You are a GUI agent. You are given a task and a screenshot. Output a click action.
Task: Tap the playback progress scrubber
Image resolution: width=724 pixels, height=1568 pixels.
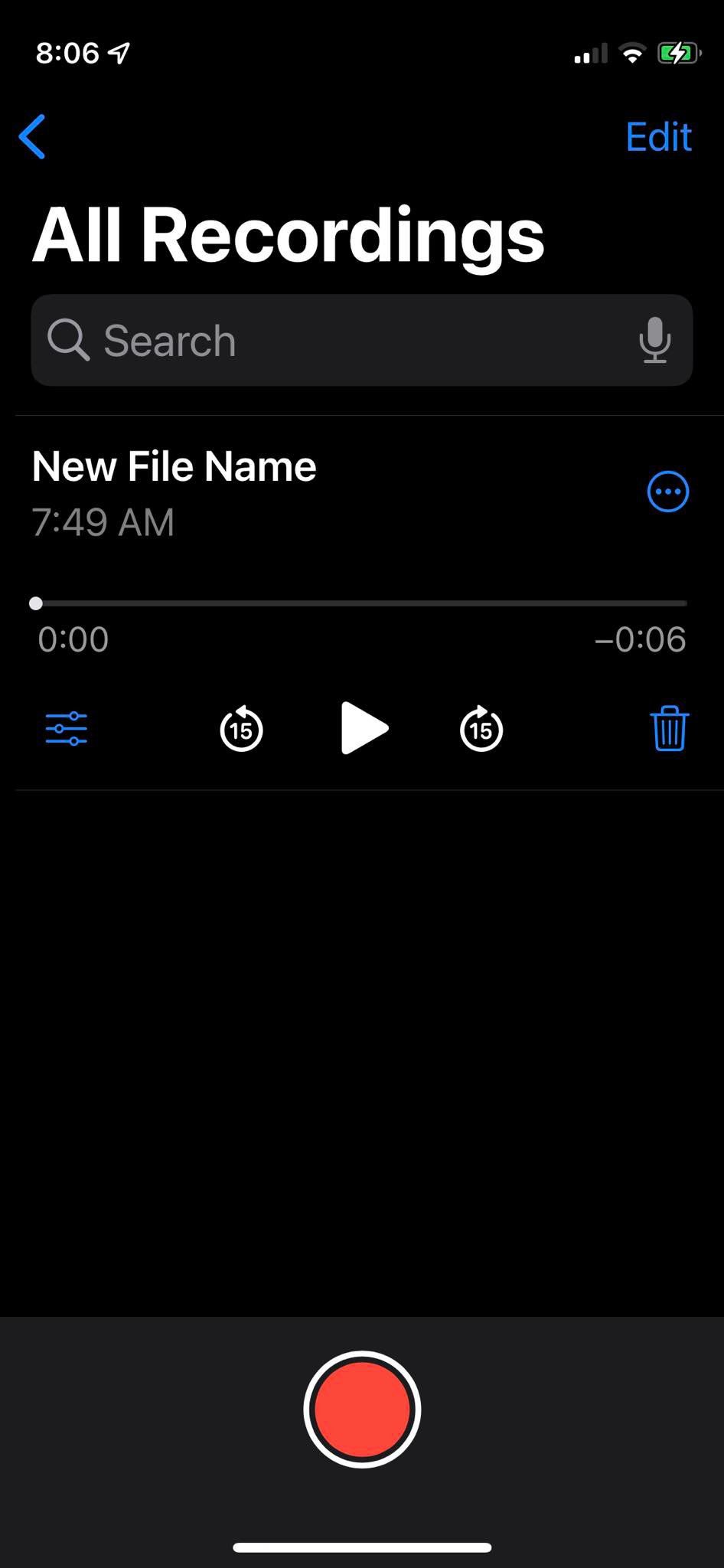(36, 603)
